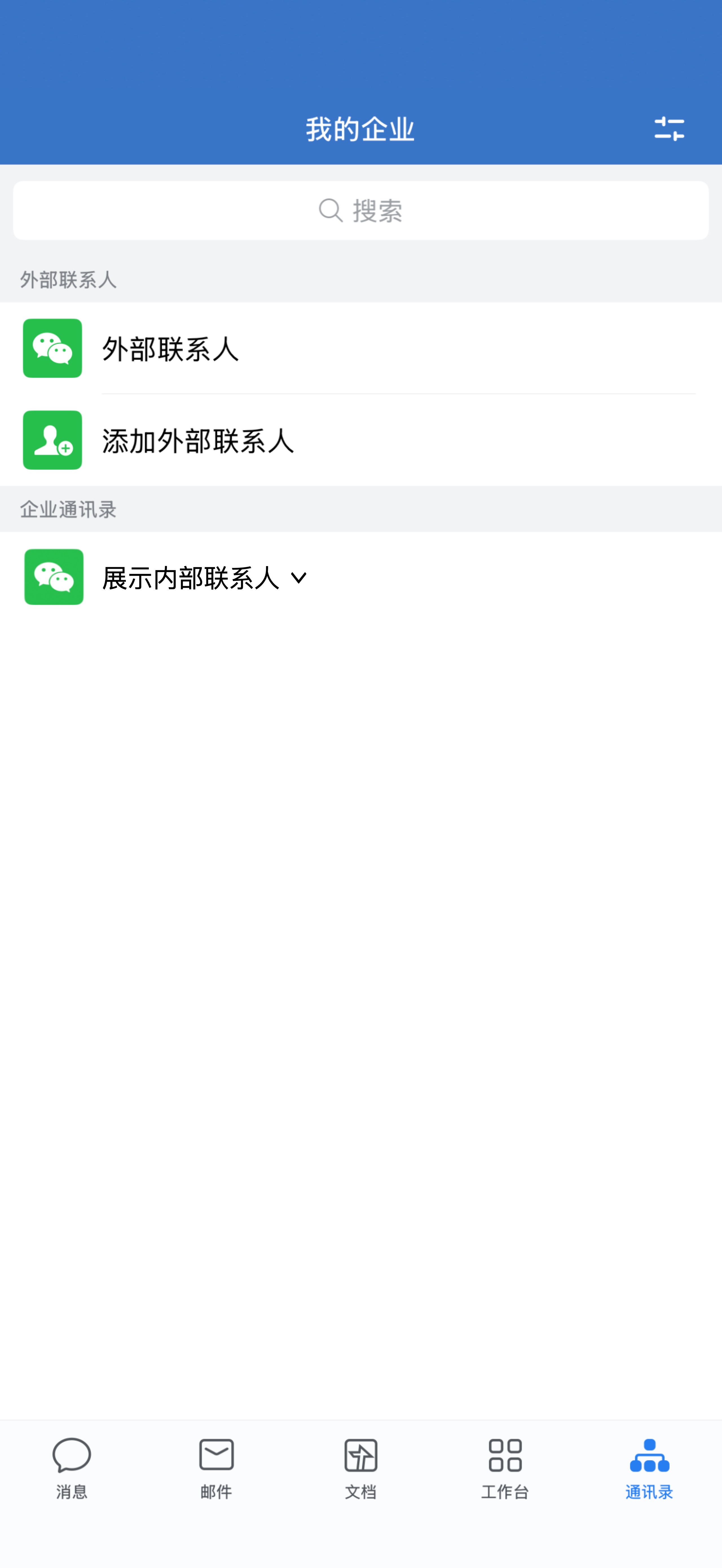The image size is (722, 1568).
Task: Open the 外部联系人 list
Action: click(360, 349)
